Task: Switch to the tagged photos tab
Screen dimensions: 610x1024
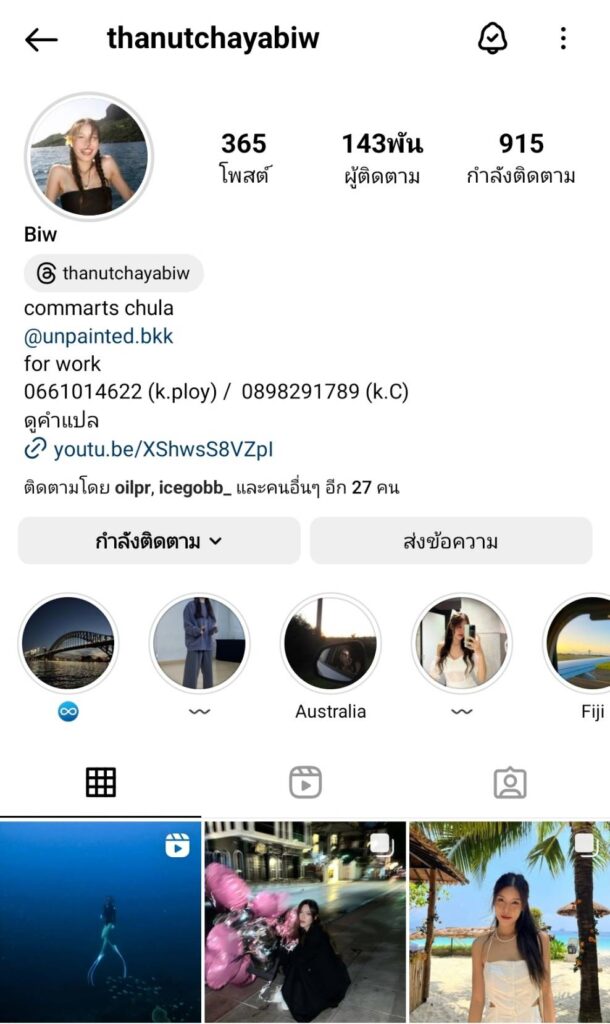Action: [510, 782]
